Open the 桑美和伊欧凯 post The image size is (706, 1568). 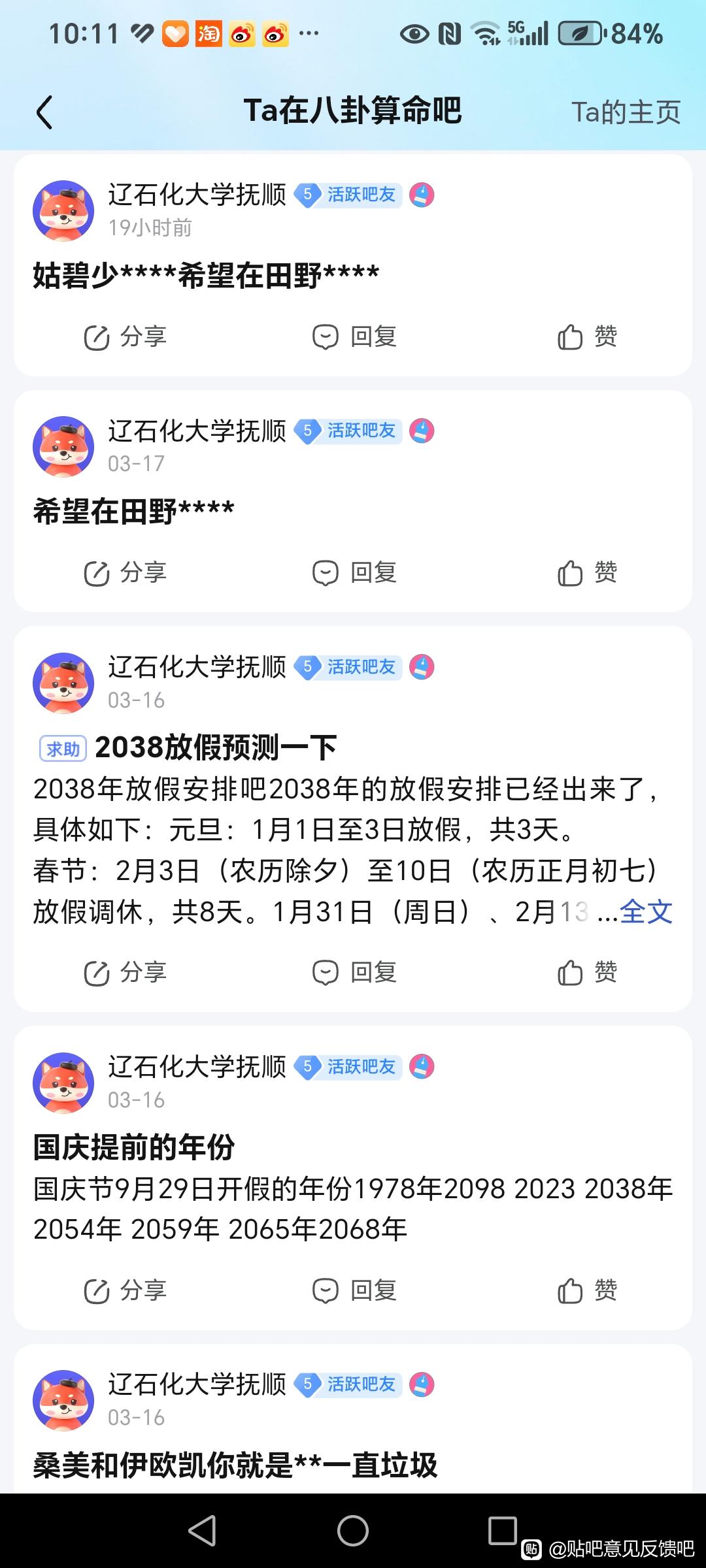pos(235,1465)
